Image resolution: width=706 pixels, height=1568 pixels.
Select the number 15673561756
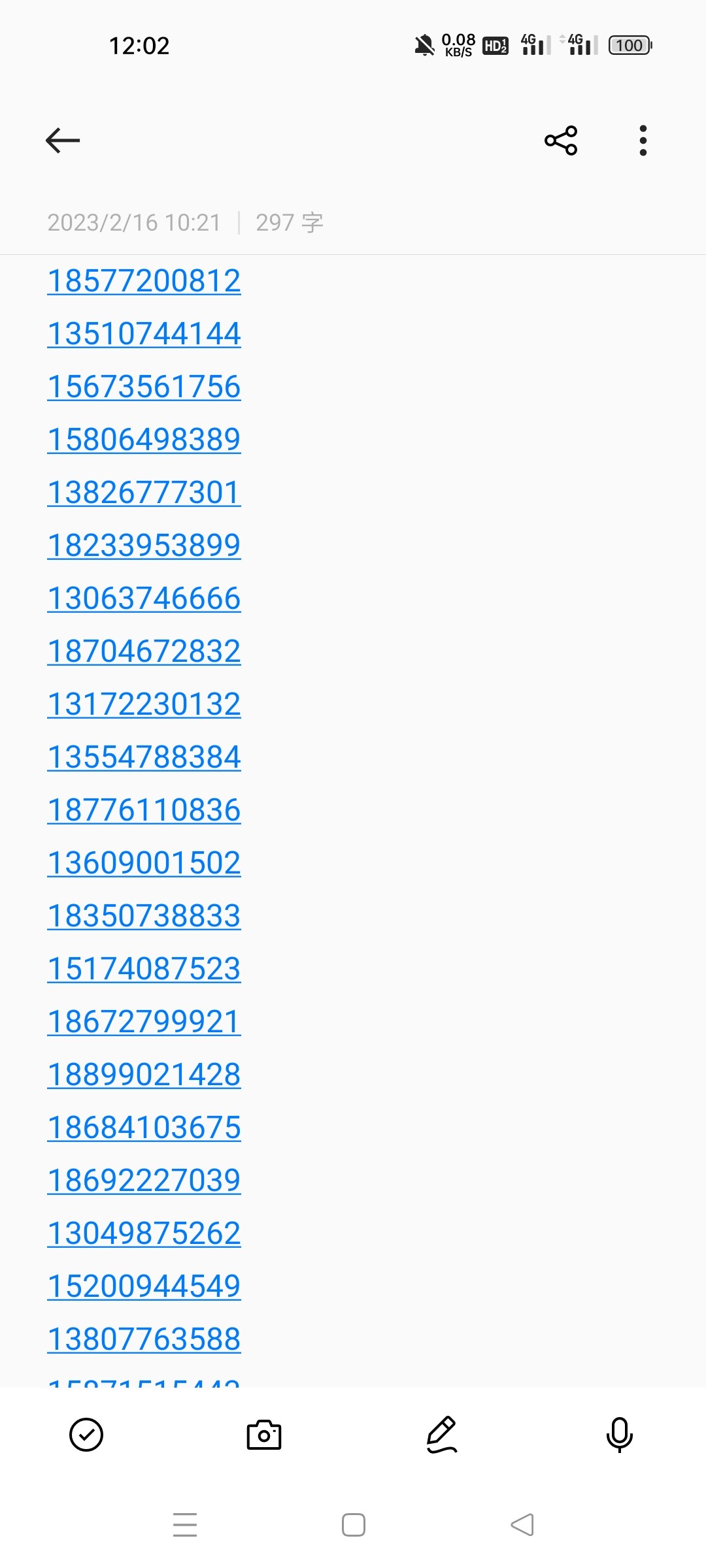(x=144, y=387)
